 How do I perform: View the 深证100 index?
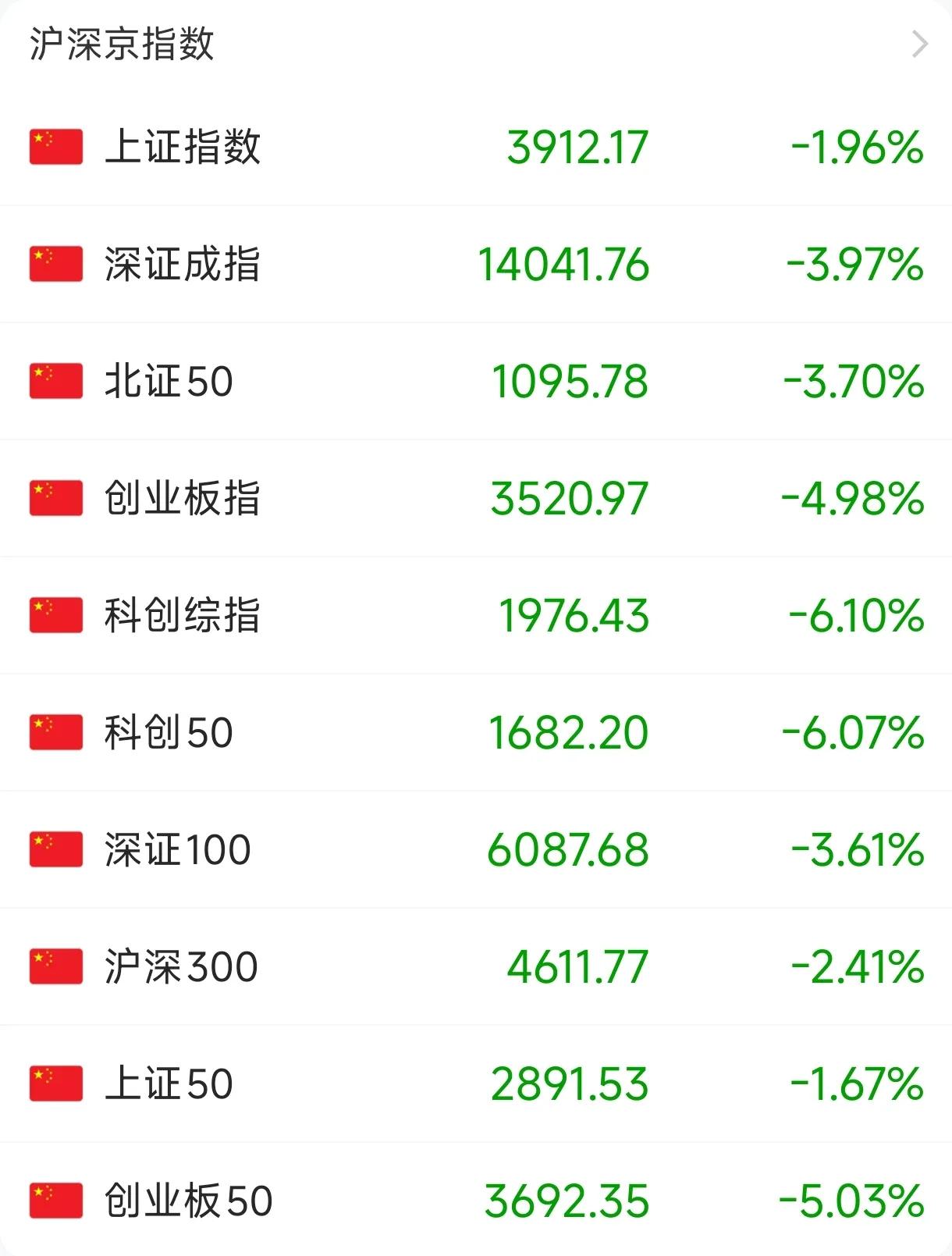coord(476,849)
